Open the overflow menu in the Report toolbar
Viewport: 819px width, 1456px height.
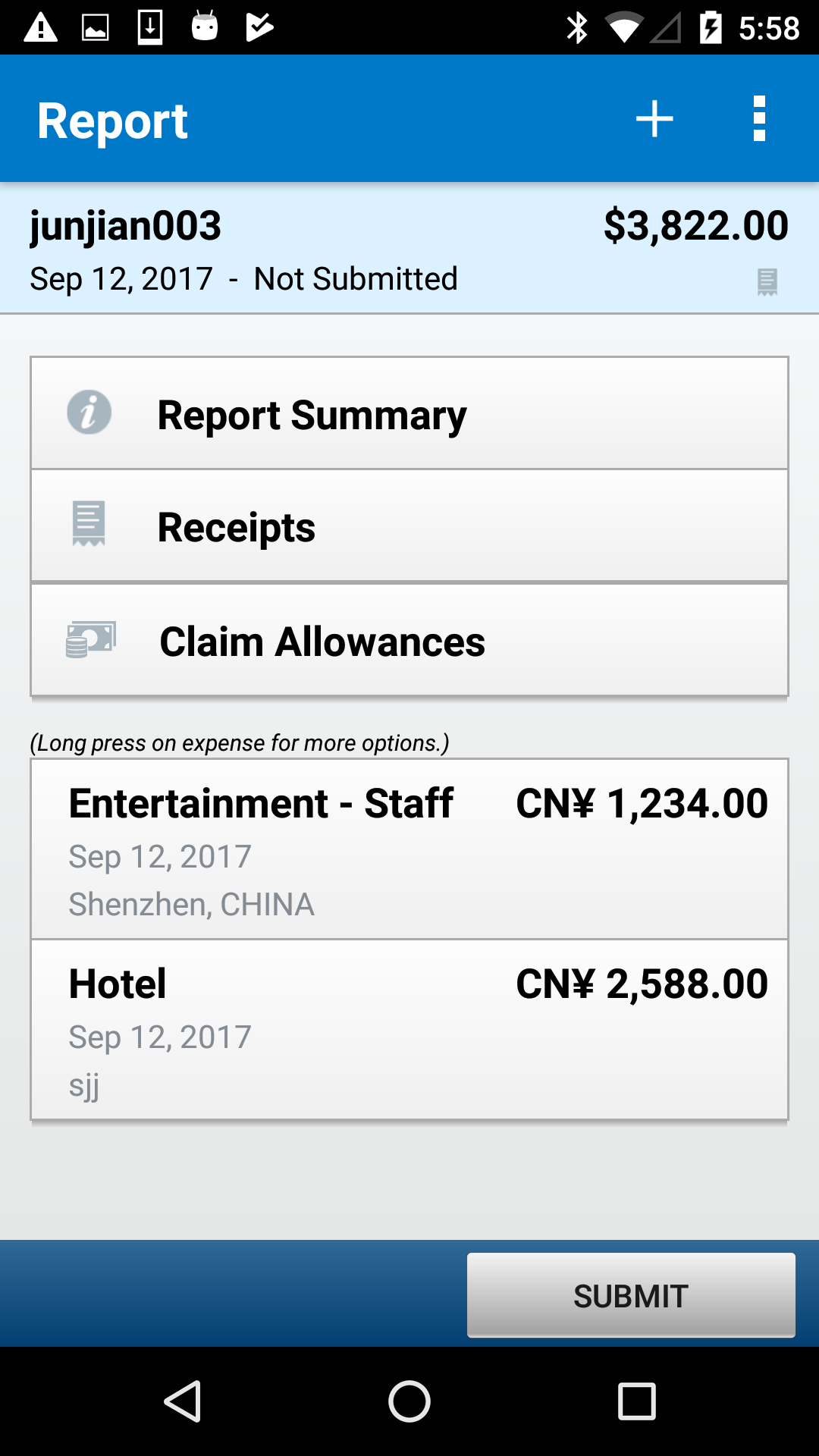click(x=759, y=118)
